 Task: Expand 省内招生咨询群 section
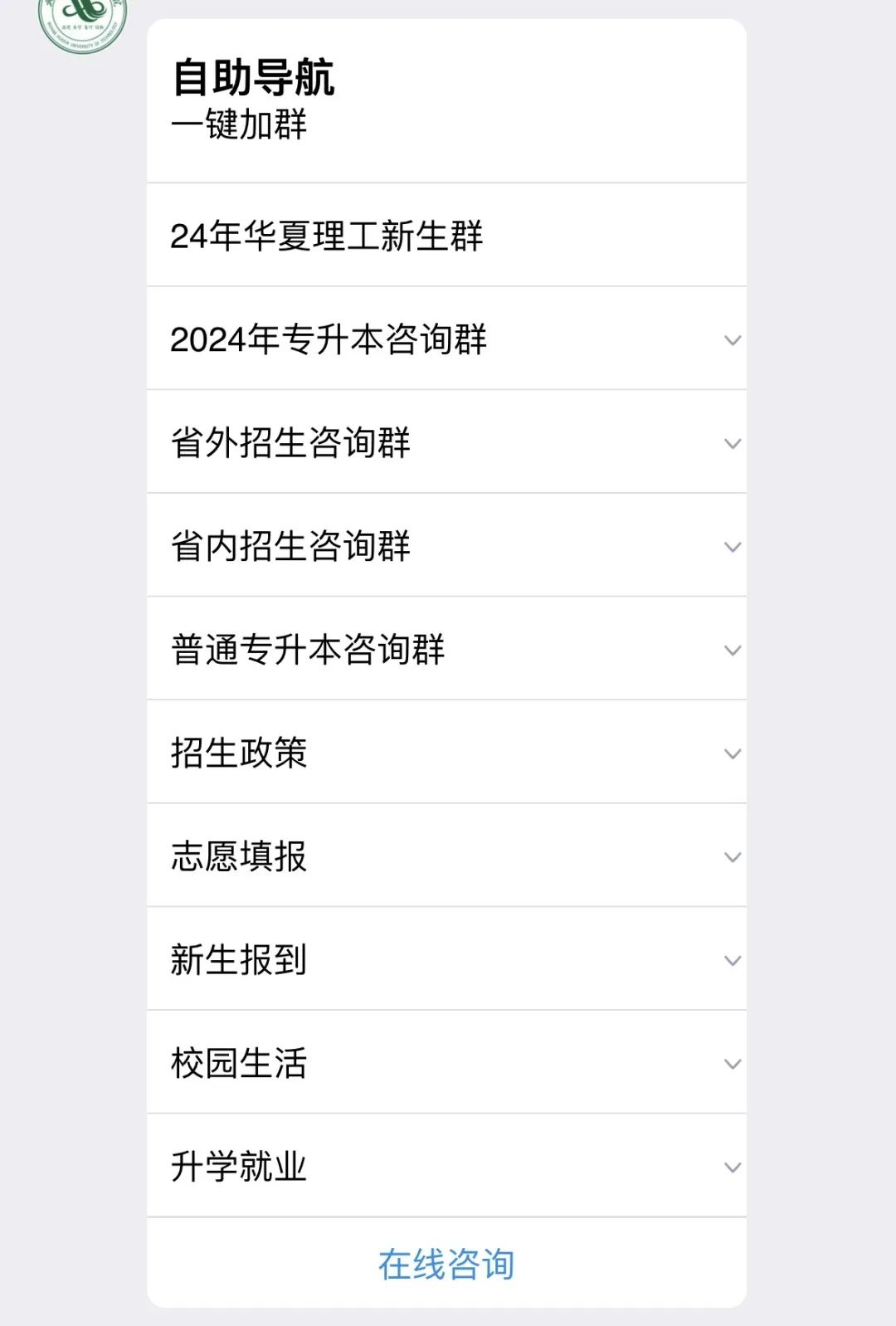(x=448, y=546)
